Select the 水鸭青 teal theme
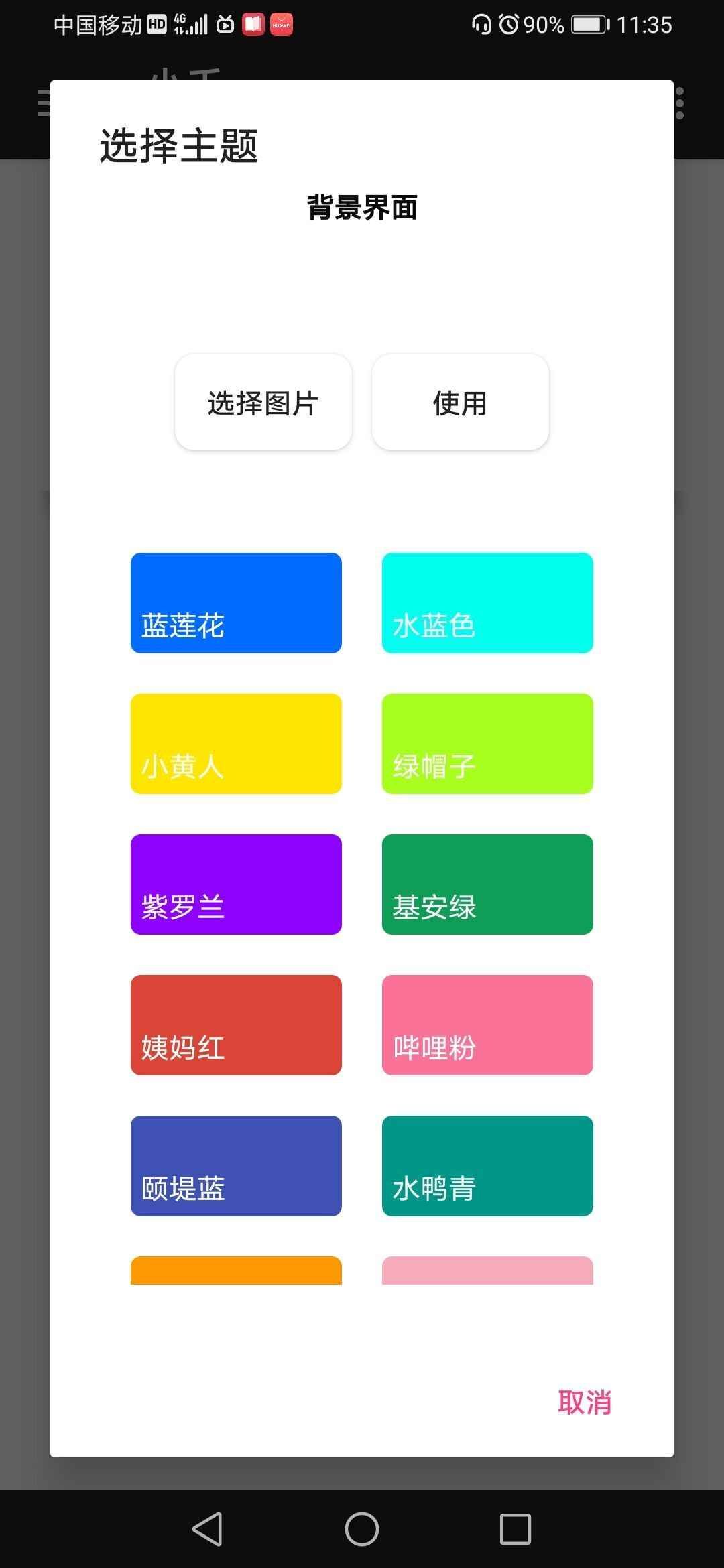The height and width of the screenshot is (1568, 724). point(487,1166)
